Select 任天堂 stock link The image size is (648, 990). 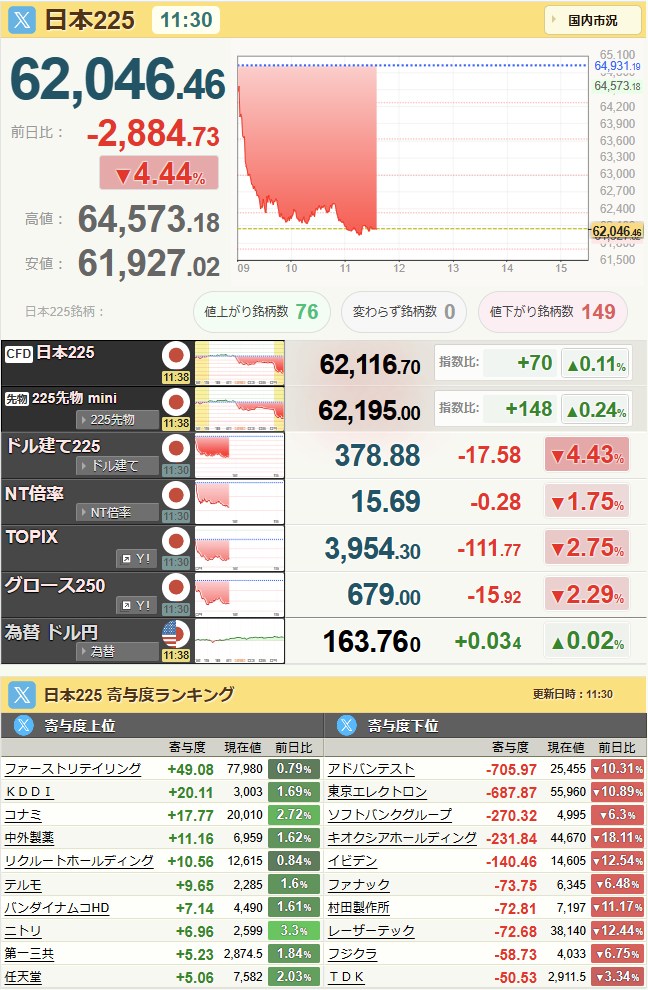[23, 977]
